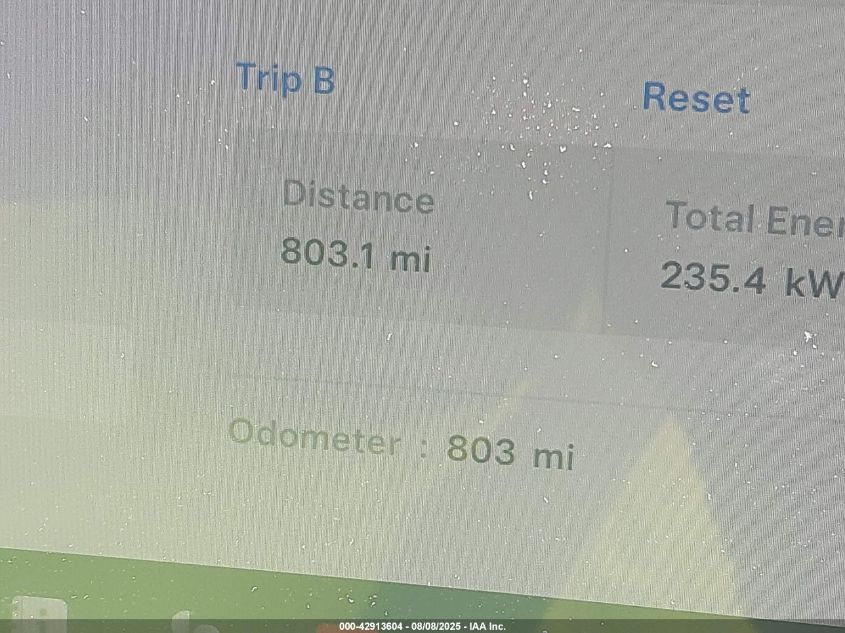Reset the Trip B counter

pos(695,99)
